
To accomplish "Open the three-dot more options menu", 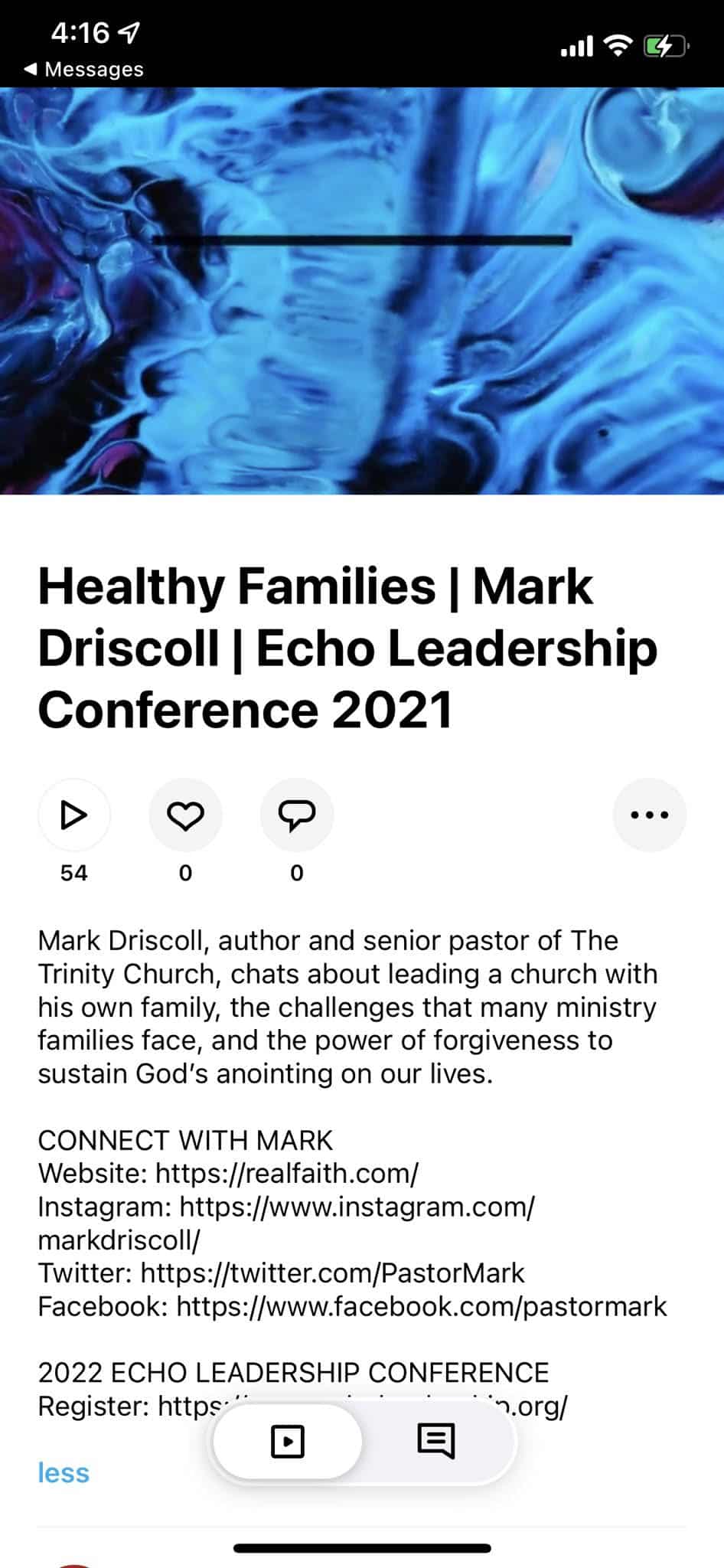I will tap(649, 815).
